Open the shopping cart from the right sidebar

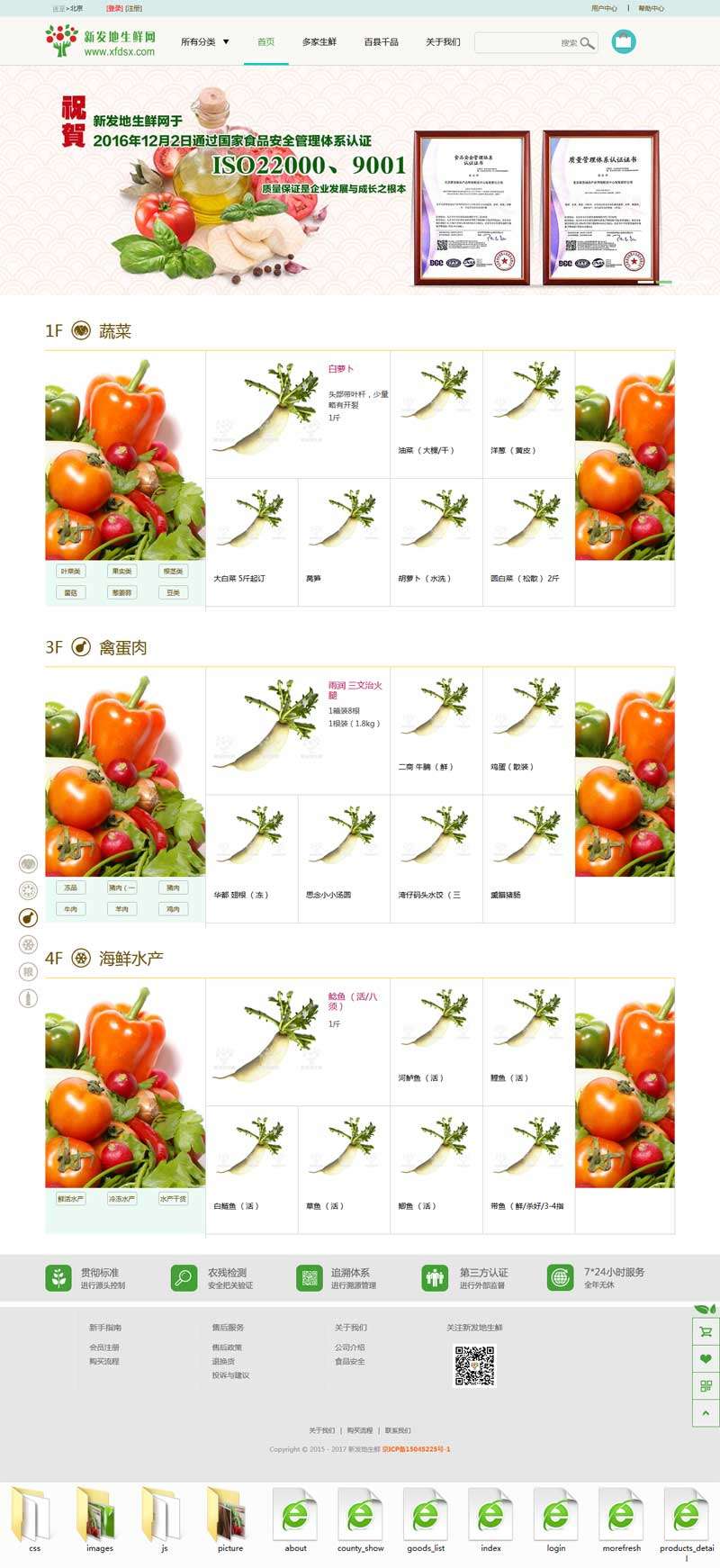click(x=706, y=1332)
